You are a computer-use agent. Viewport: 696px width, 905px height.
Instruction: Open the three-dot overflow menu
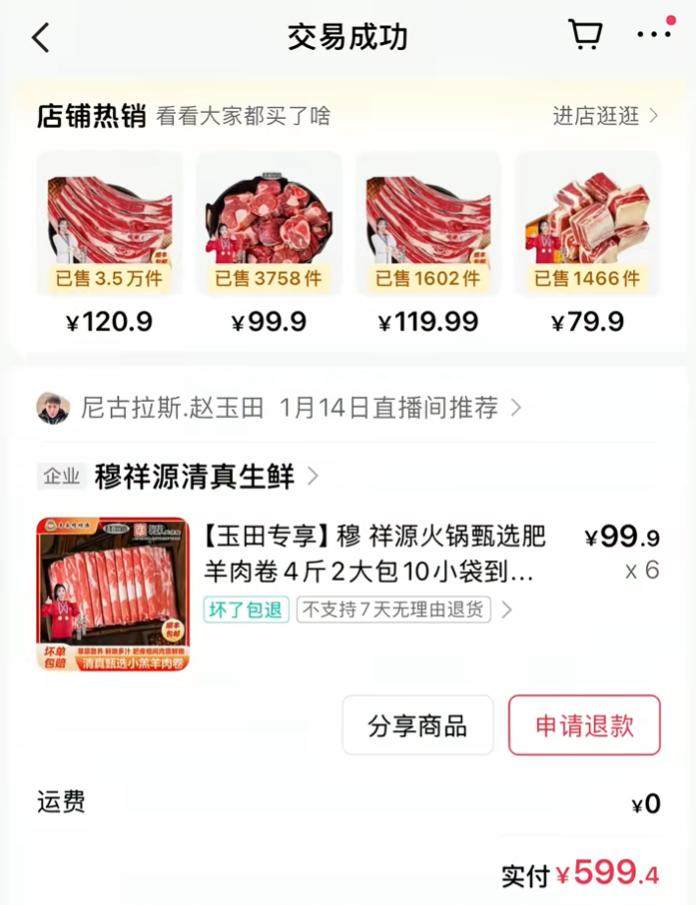click(654, 34)
